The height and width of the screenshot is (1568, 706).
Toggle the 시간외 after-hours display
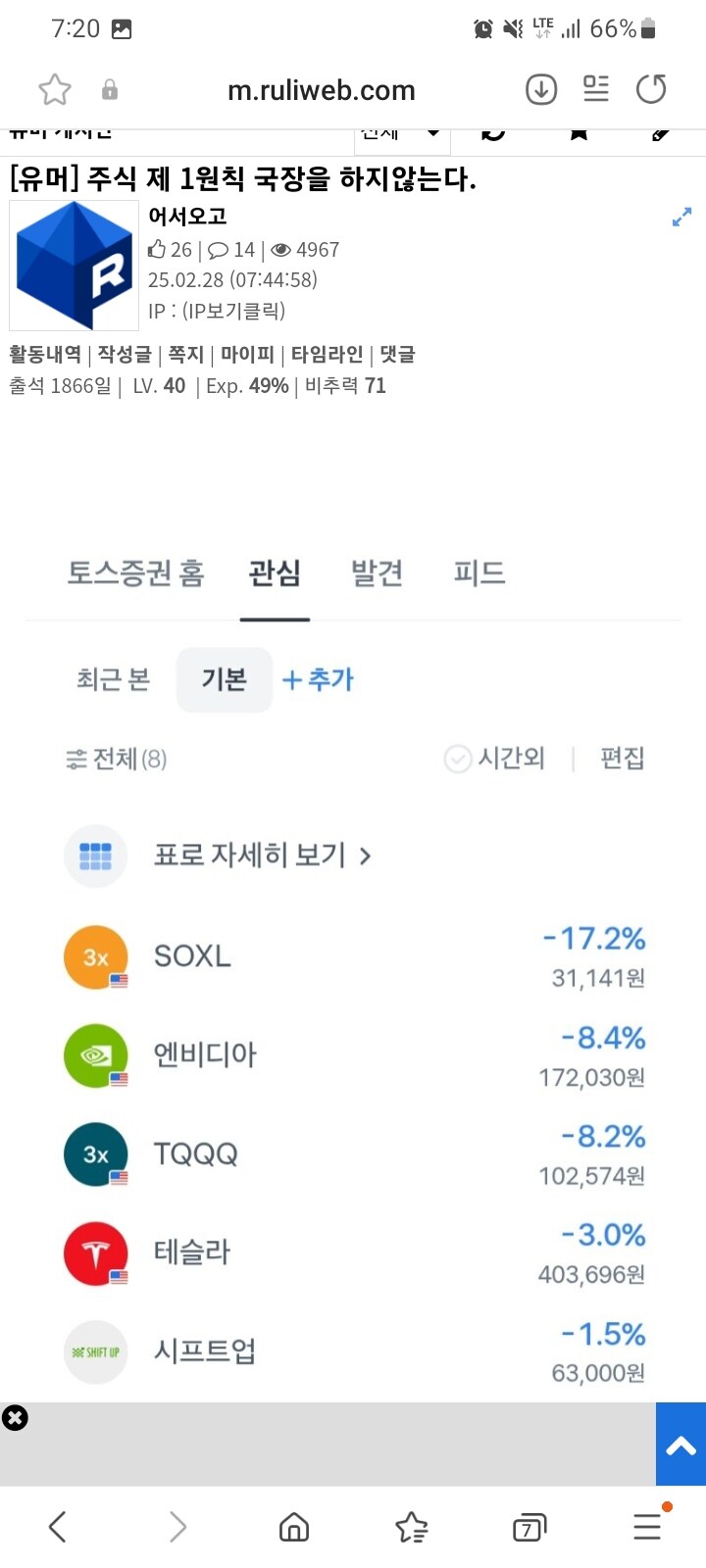tap(496, 758)
